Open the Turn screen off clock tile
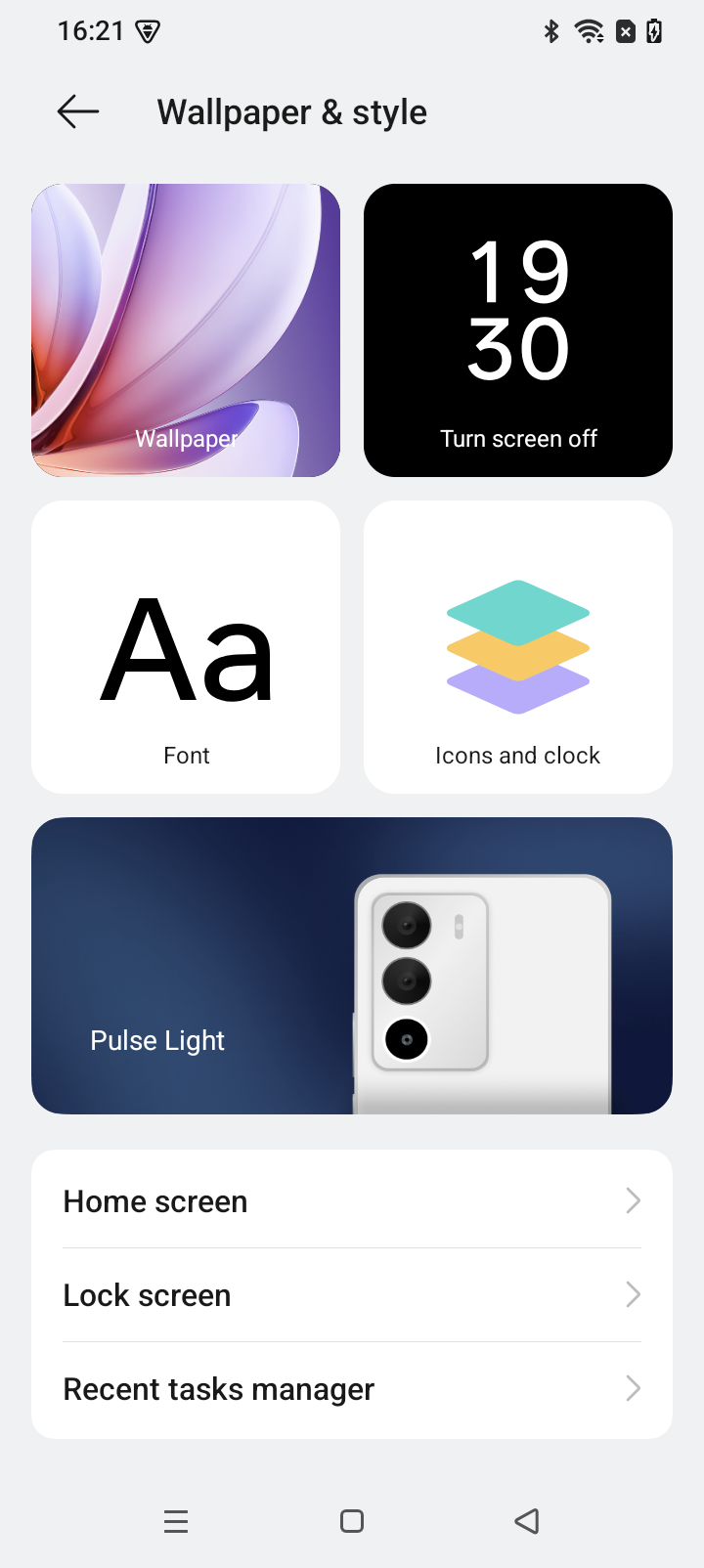The image size is (704, 1568). coord(518,330)
